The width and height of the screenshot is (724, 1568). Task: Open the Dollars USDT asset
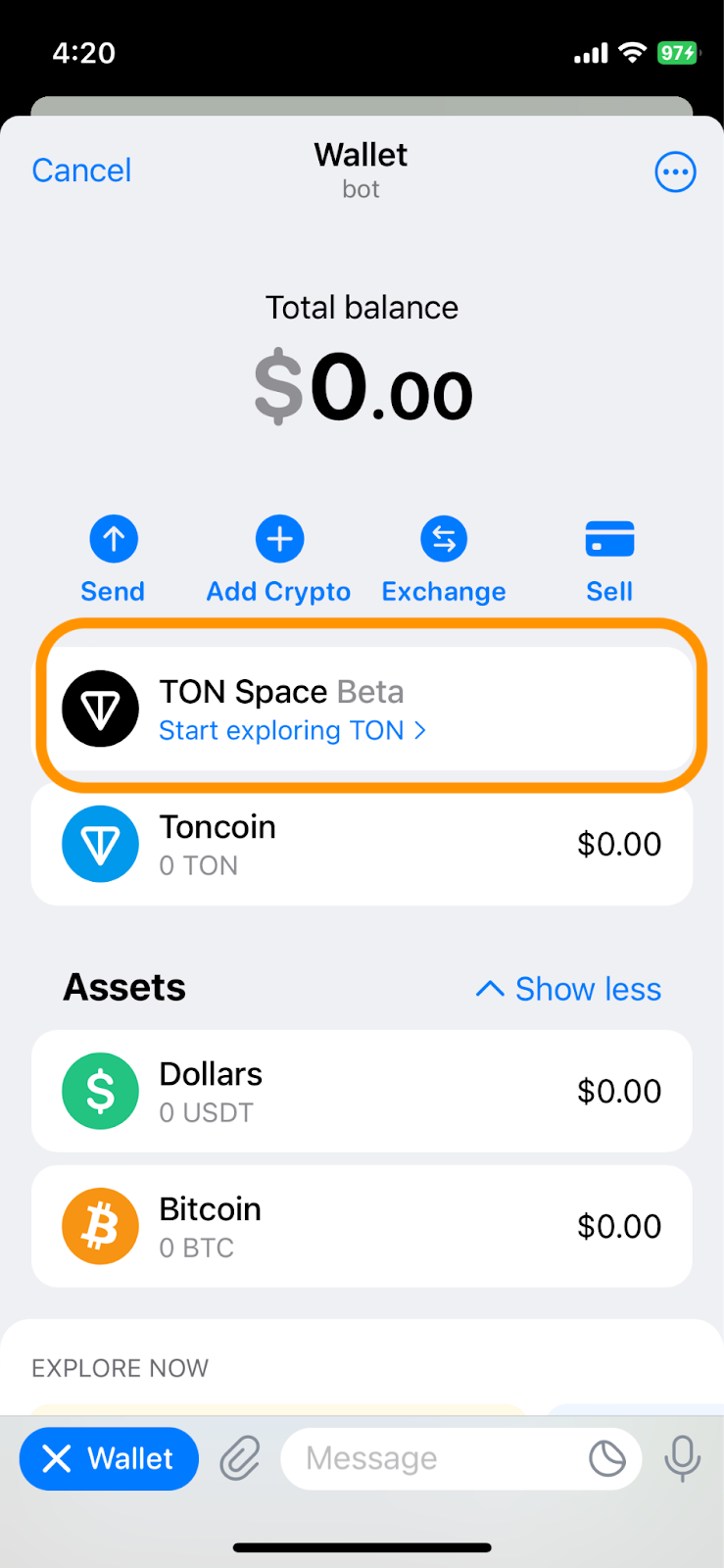click(x=362, y=1091)
